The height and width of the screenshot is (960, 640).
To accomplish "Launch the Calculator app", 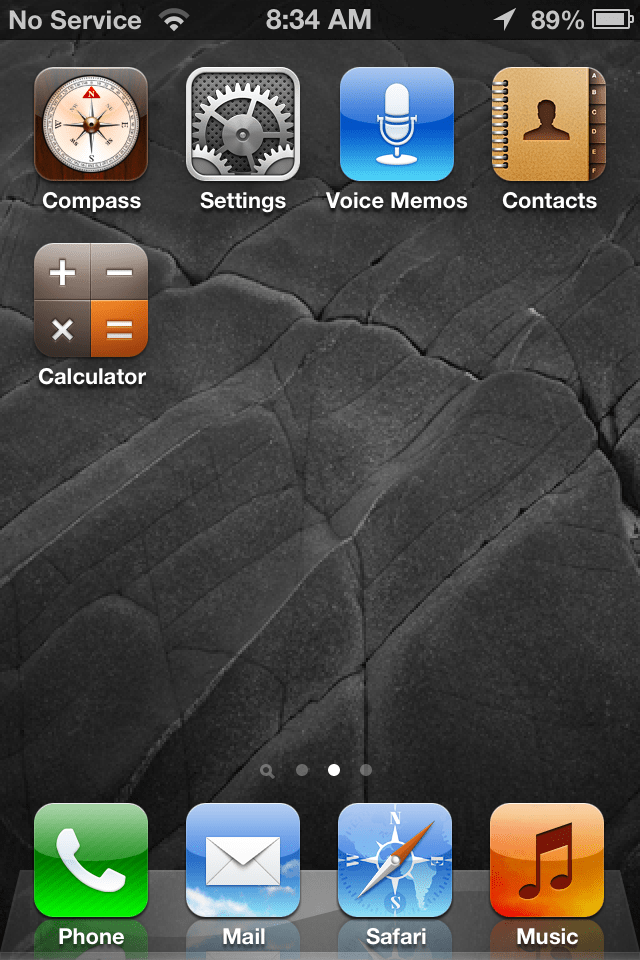I will click(x=91, y=301).
